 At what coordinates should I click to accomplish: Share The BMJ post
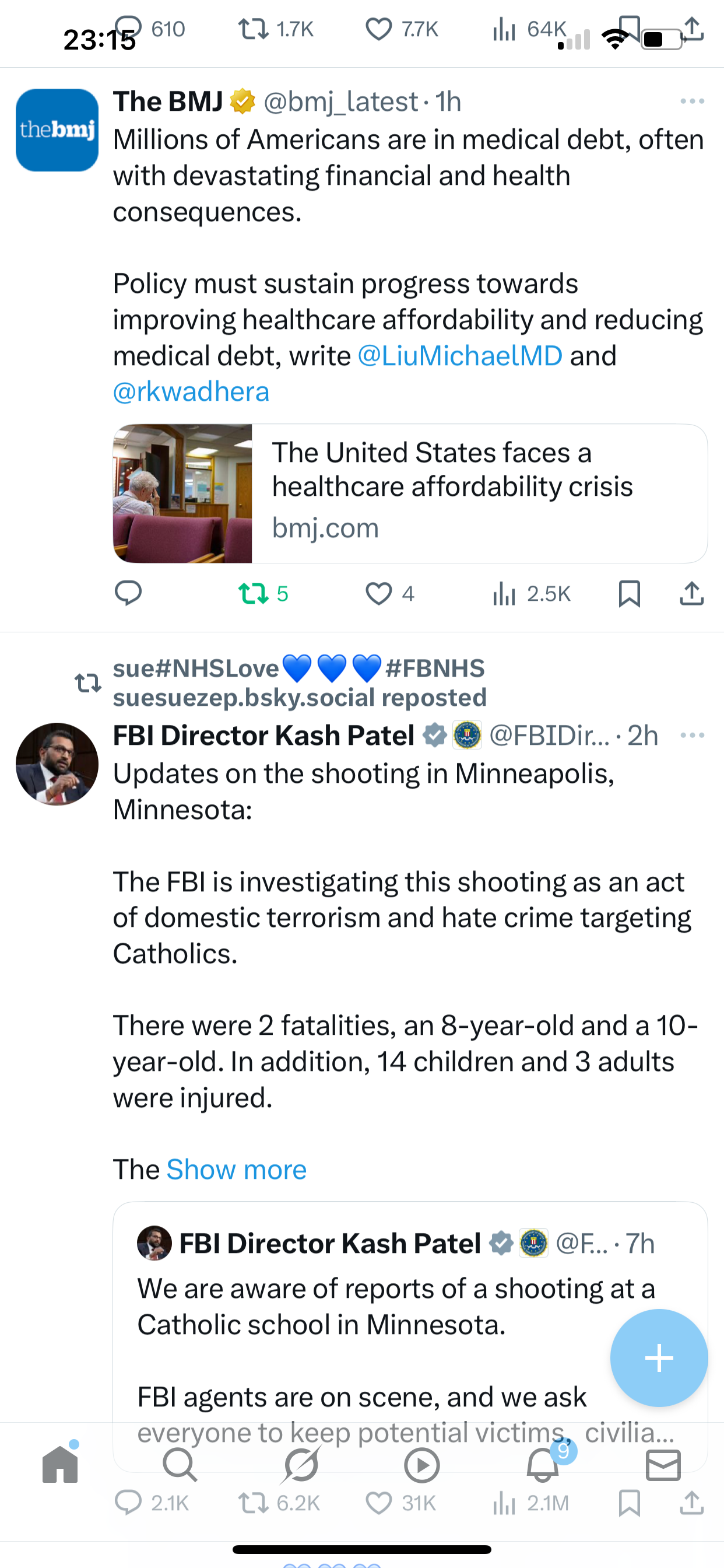pyautogui.click(x=691, y=593)
